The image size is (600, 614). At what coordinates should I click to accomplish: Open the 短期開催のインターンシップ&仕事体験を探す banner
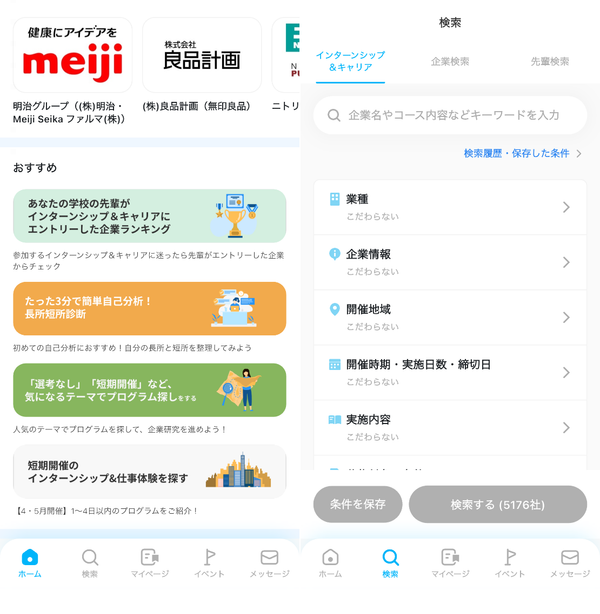[150, 471]
